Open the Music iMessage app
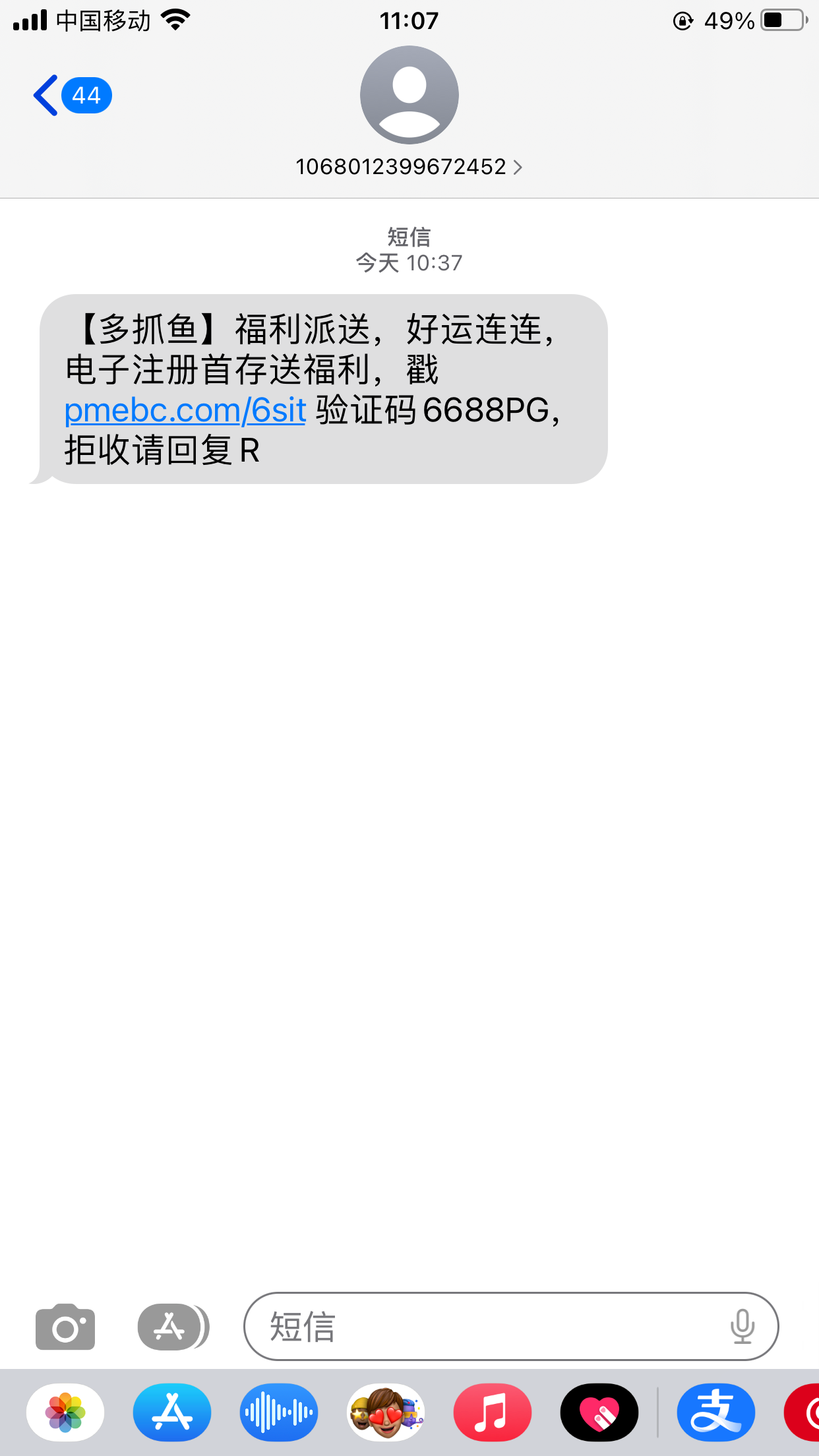 click(492, 1412)
